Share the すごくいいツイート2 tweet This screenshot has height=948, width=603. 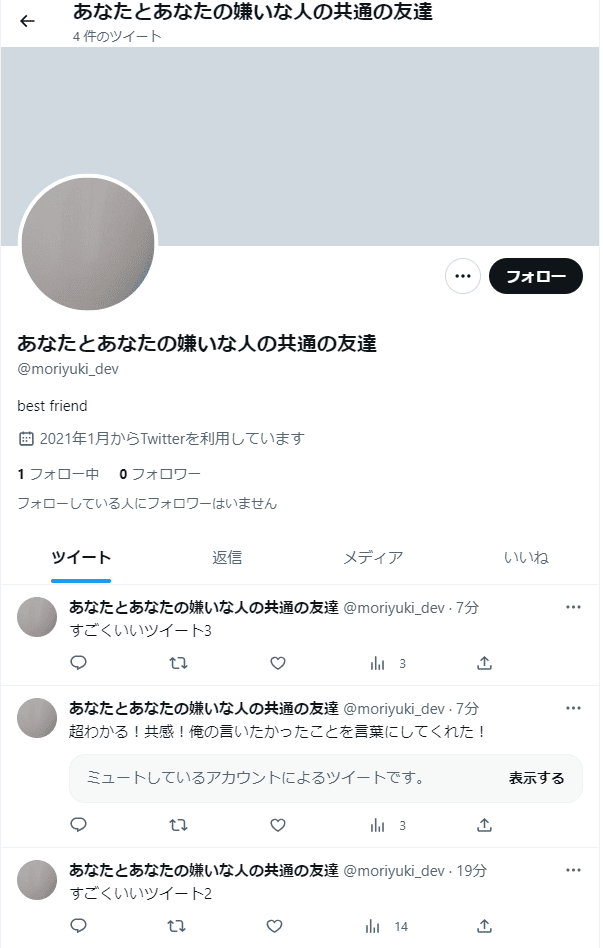[484, 926]
